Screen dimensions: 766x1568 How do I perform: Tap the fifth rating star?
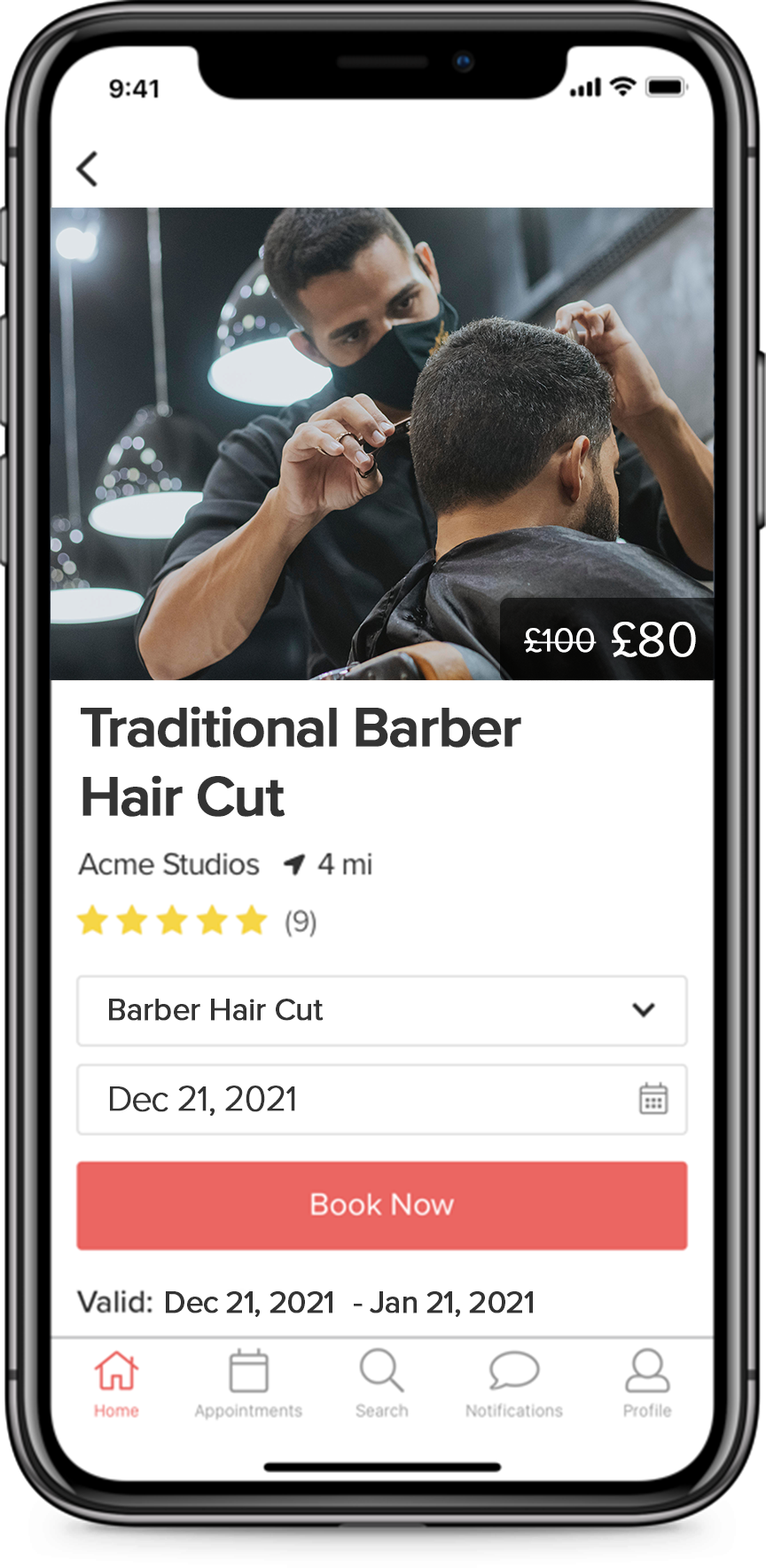[x=253, y=921]
